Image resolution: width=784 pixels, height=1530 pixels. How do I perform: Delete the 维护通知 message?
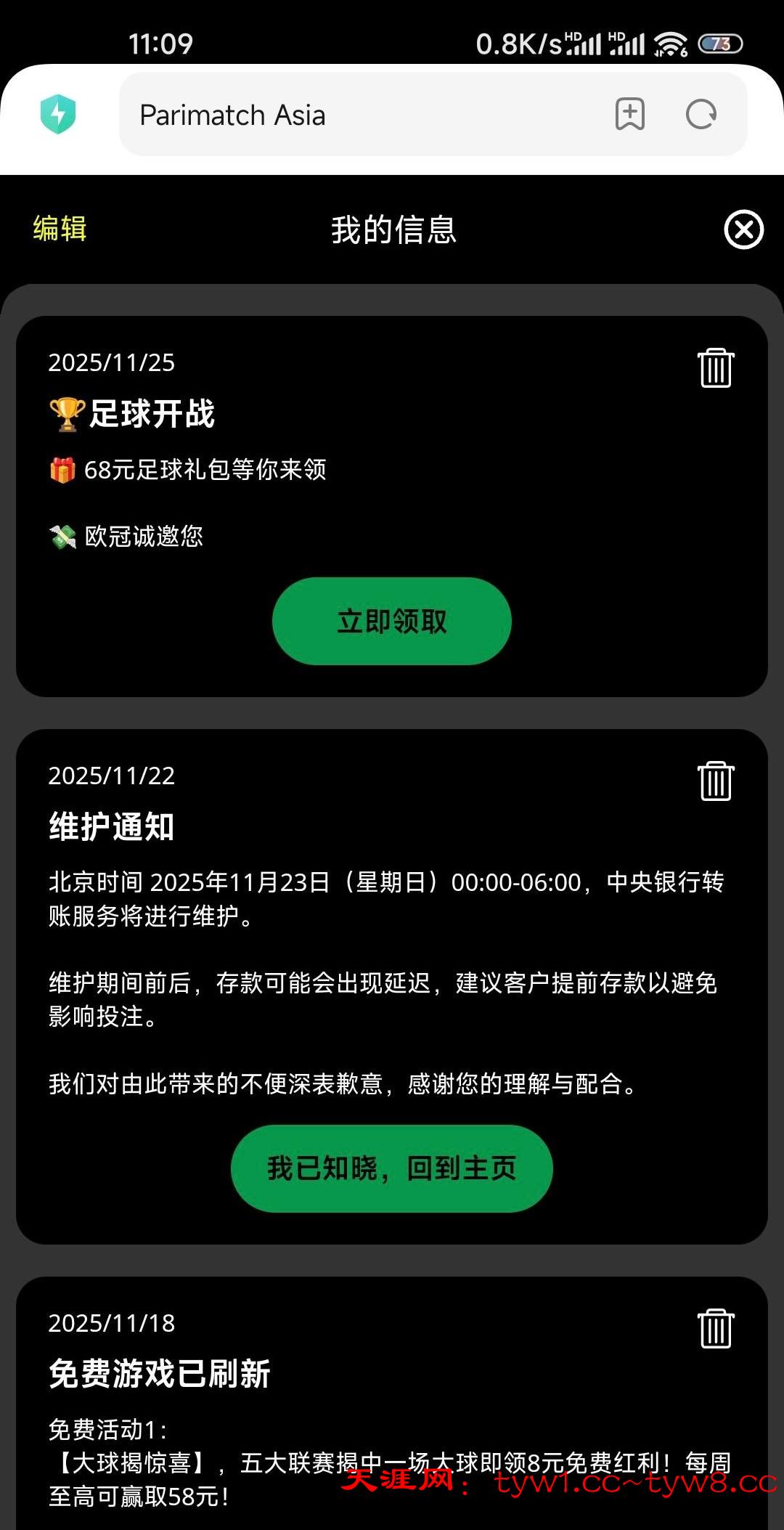pos(716,781)
